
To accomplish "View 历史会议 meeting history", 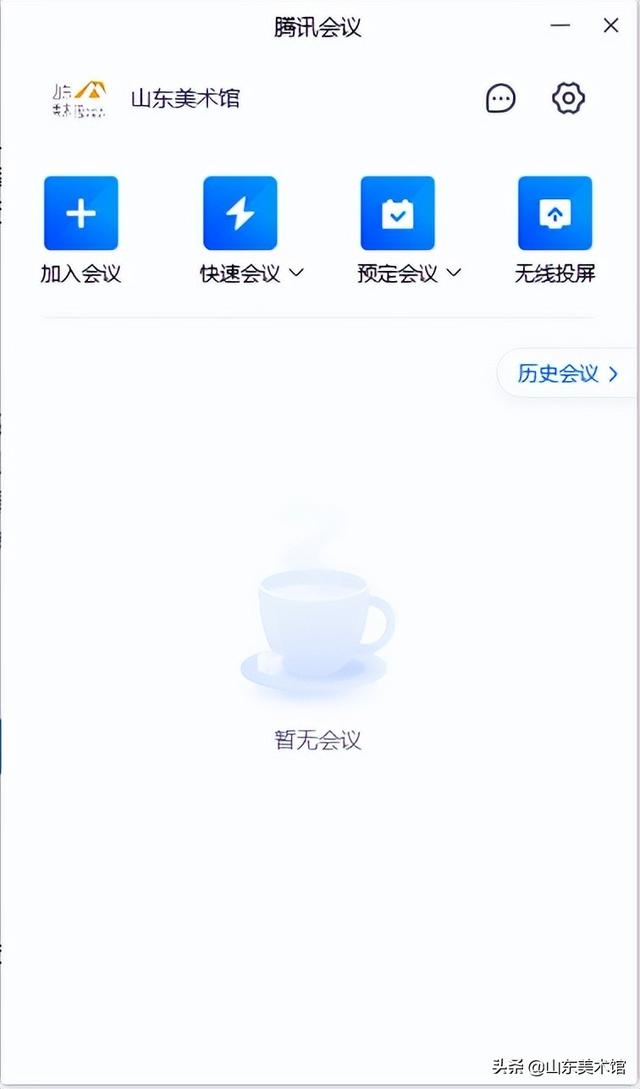I will point(568,374).
